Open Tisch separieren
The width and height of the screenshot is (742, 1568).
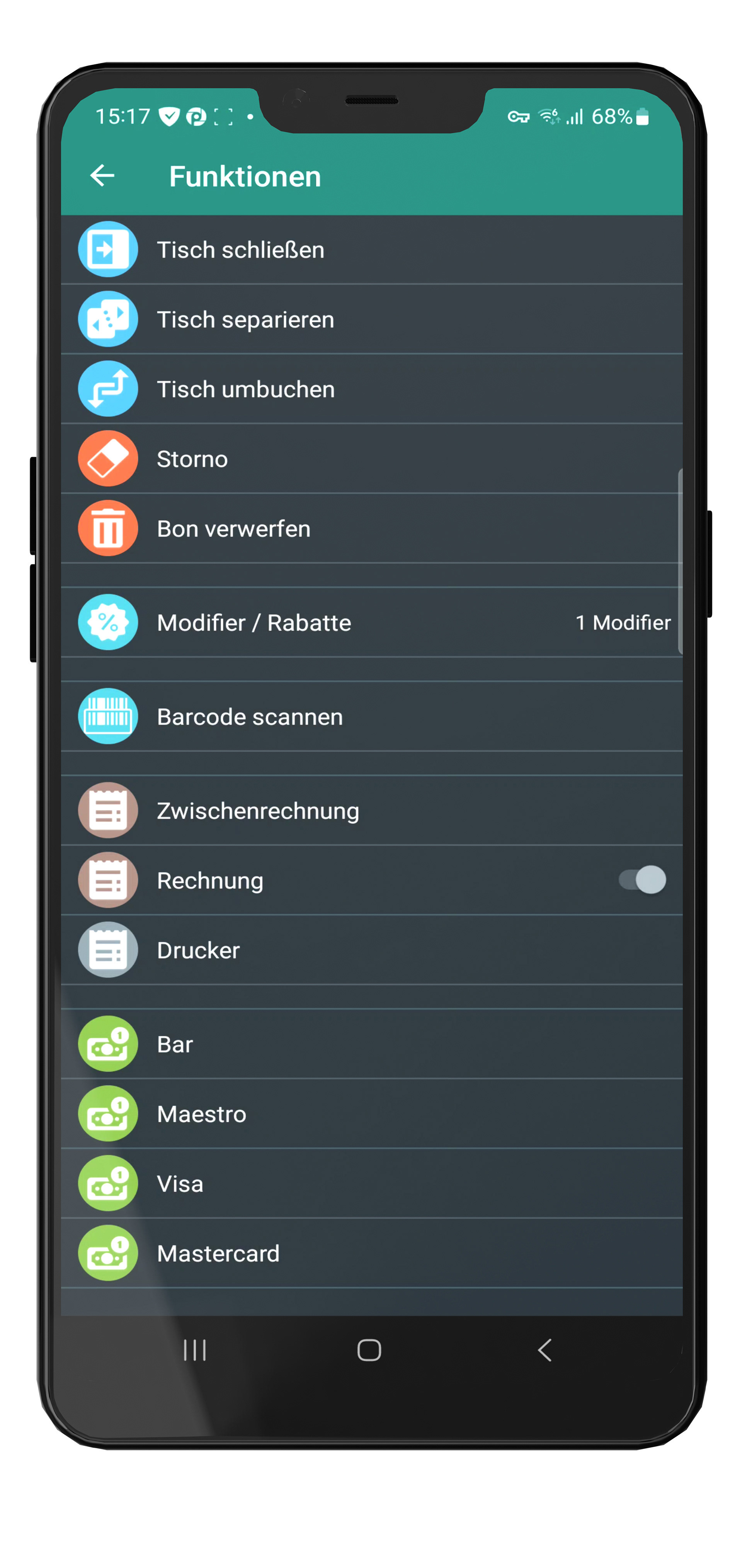(x=372, y=319)
